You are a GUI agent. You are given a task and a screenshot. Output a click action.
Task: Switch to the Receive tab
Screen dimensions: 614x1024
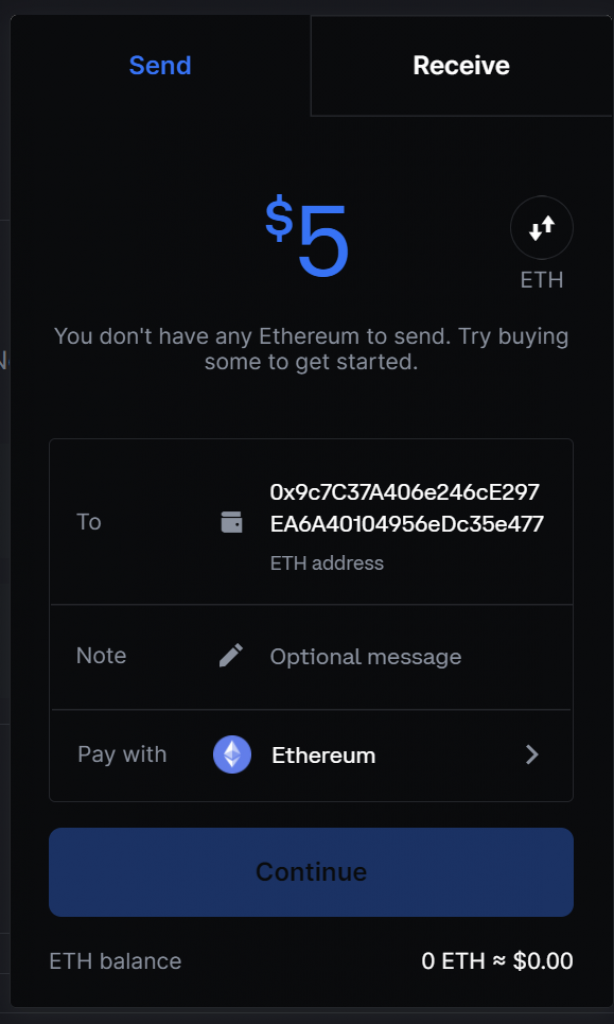461,65
